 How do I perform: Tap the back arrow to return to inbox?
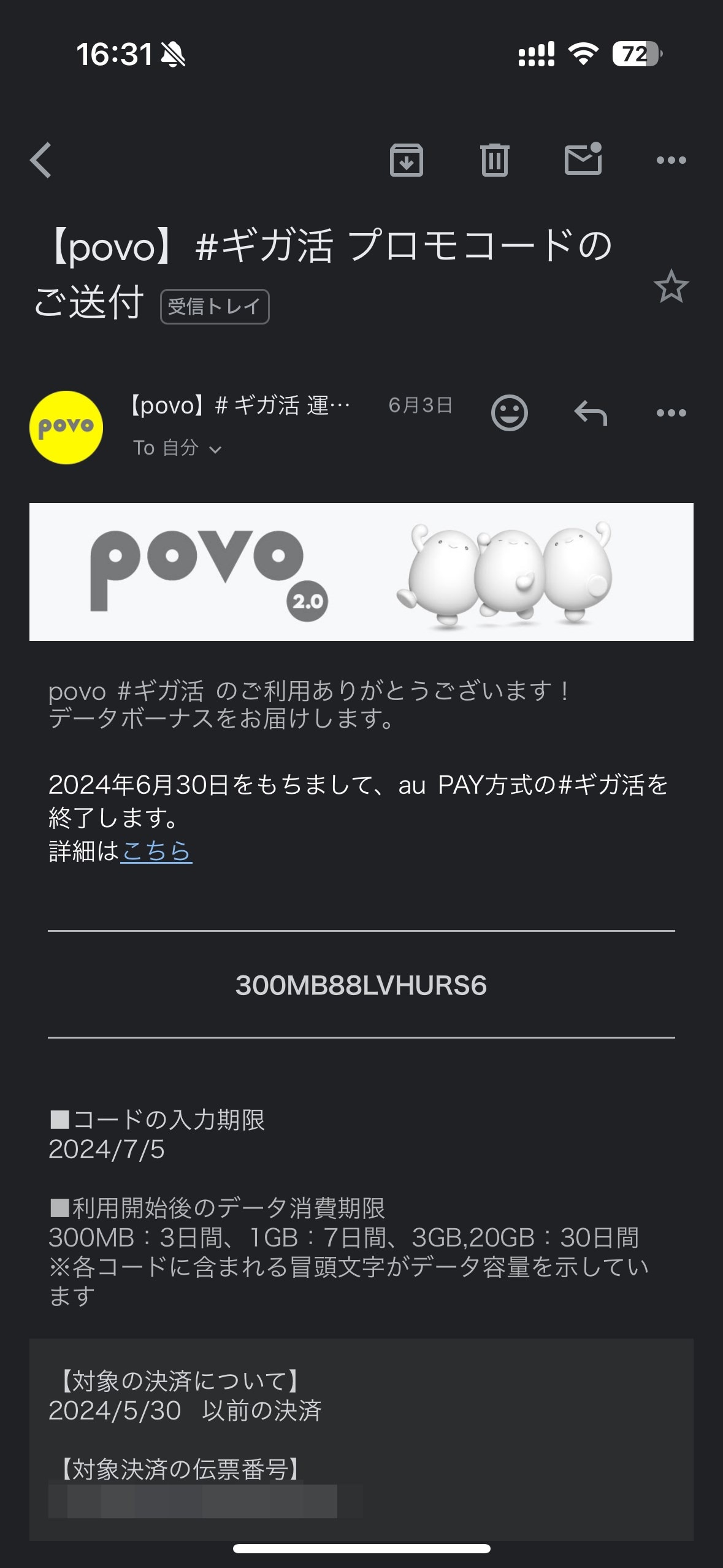tap(41, 161)
